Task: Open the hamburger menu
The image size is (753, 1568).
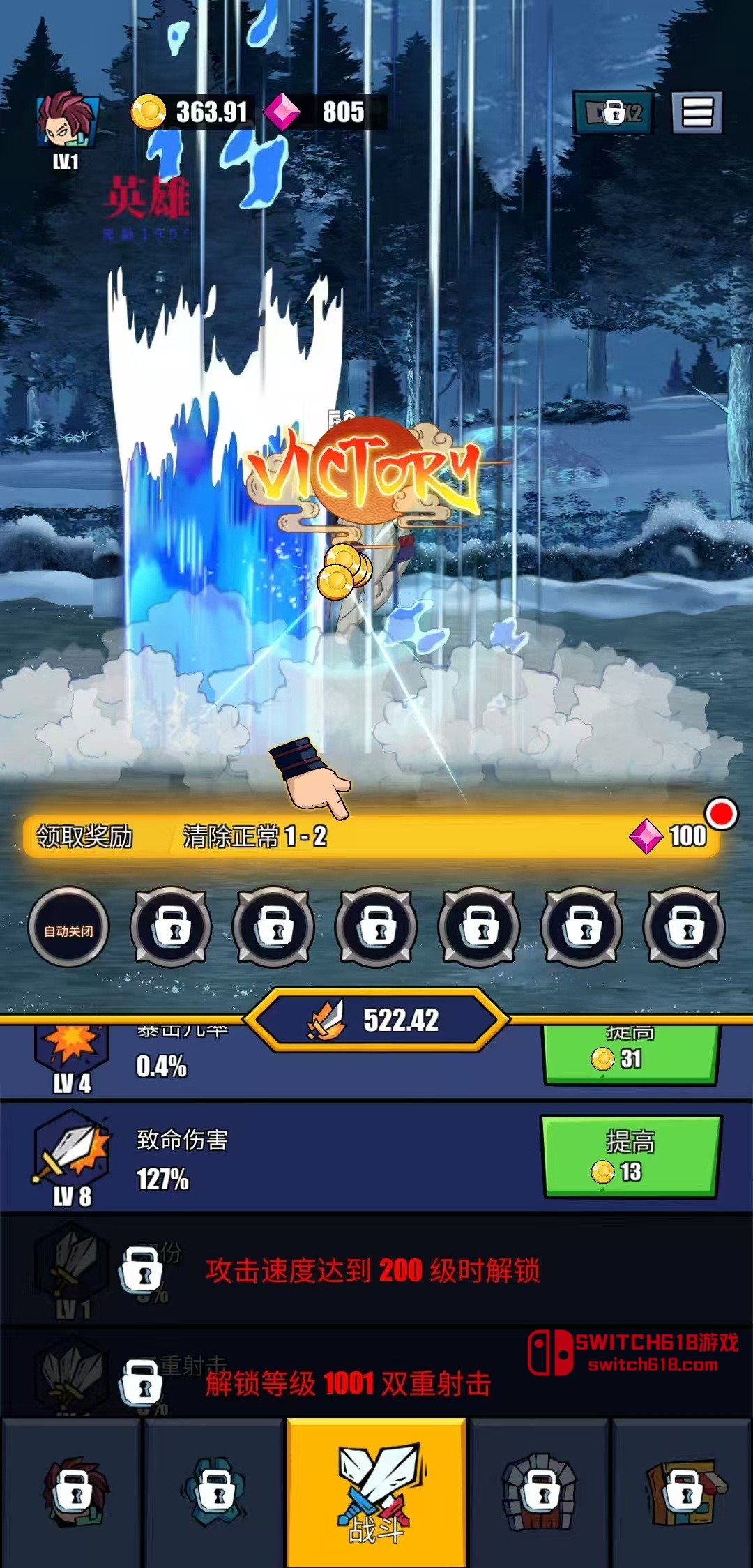Action: (x=697, y=112)
